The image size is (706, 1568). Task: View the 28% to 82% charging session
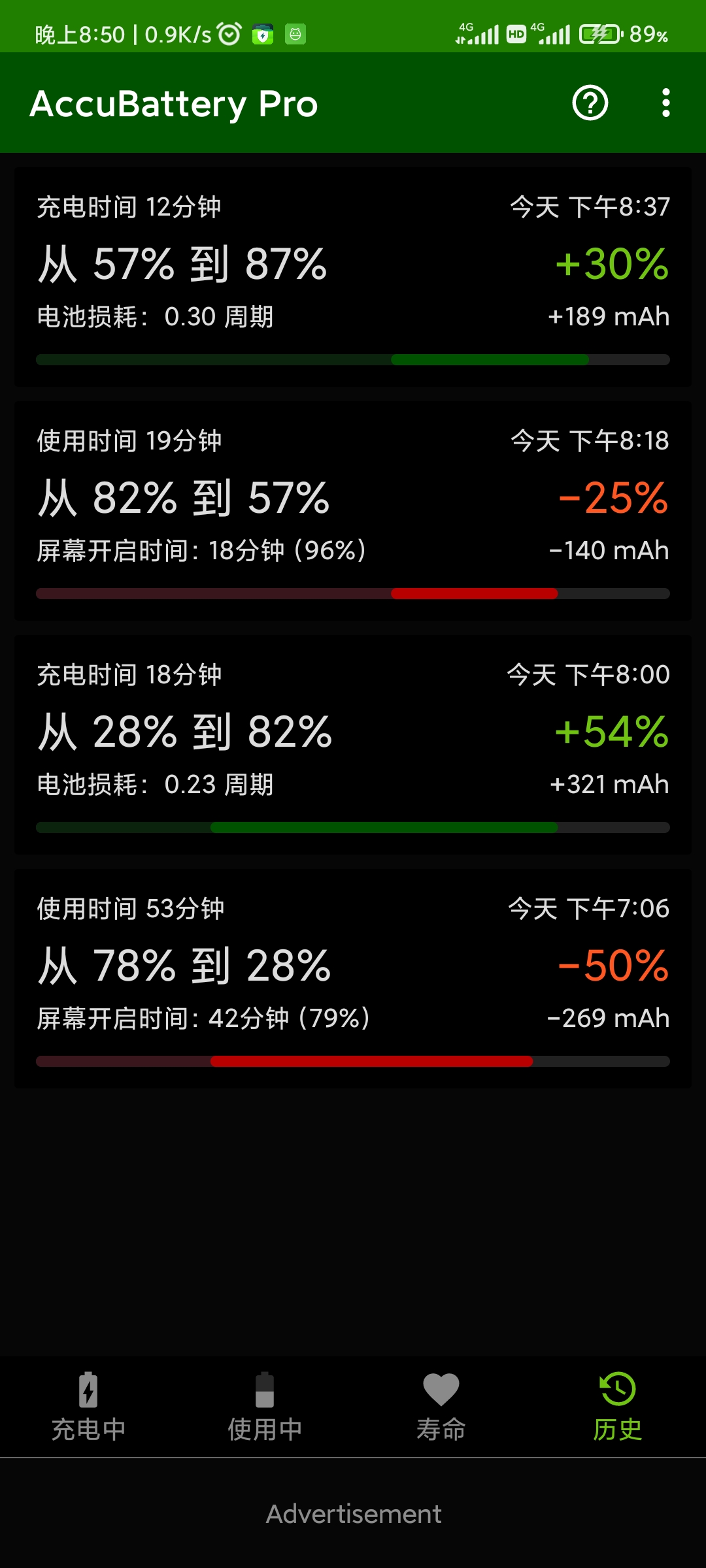353,745
